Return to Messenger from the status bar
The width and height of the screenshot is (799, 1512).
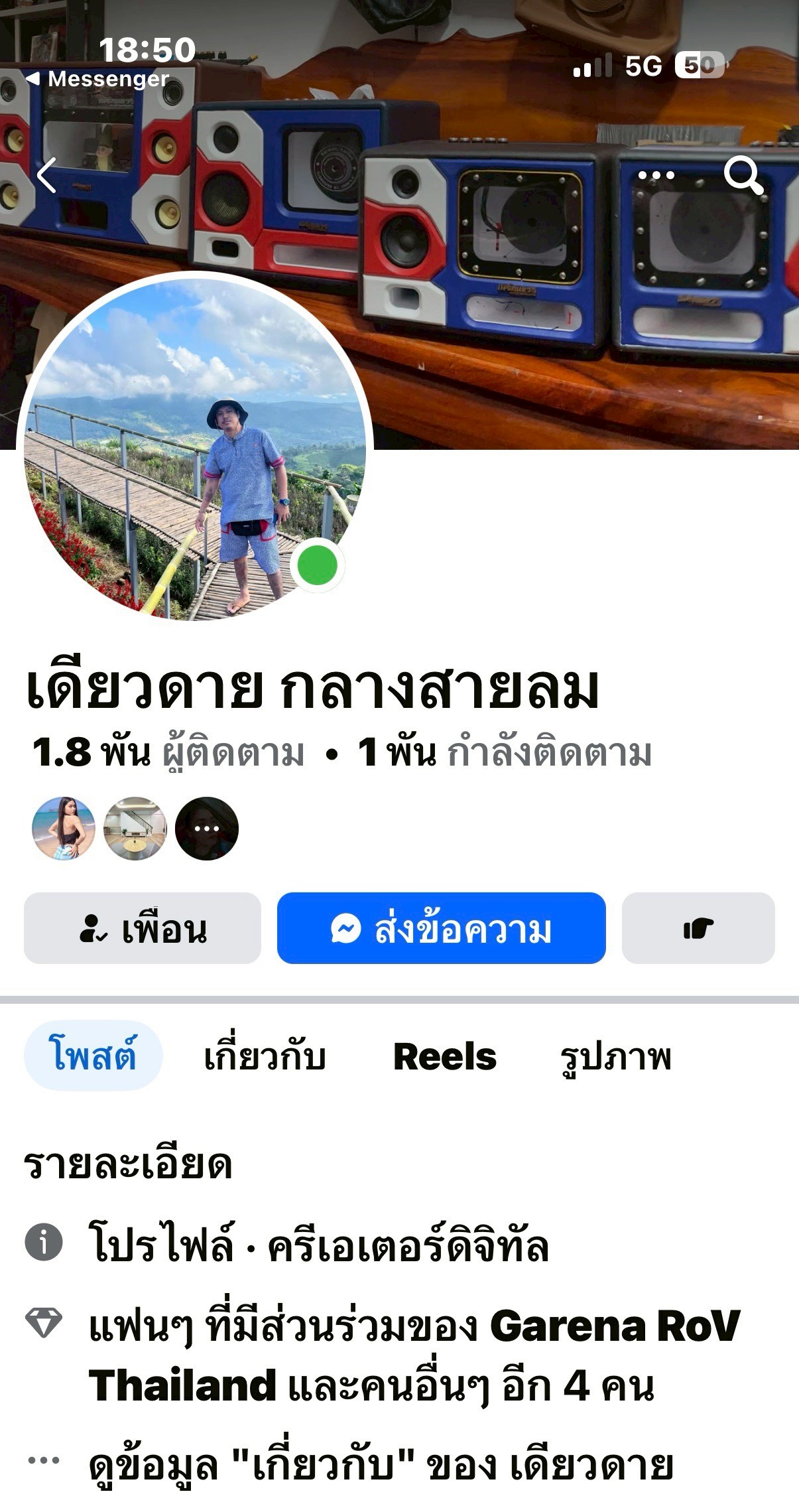98,80
